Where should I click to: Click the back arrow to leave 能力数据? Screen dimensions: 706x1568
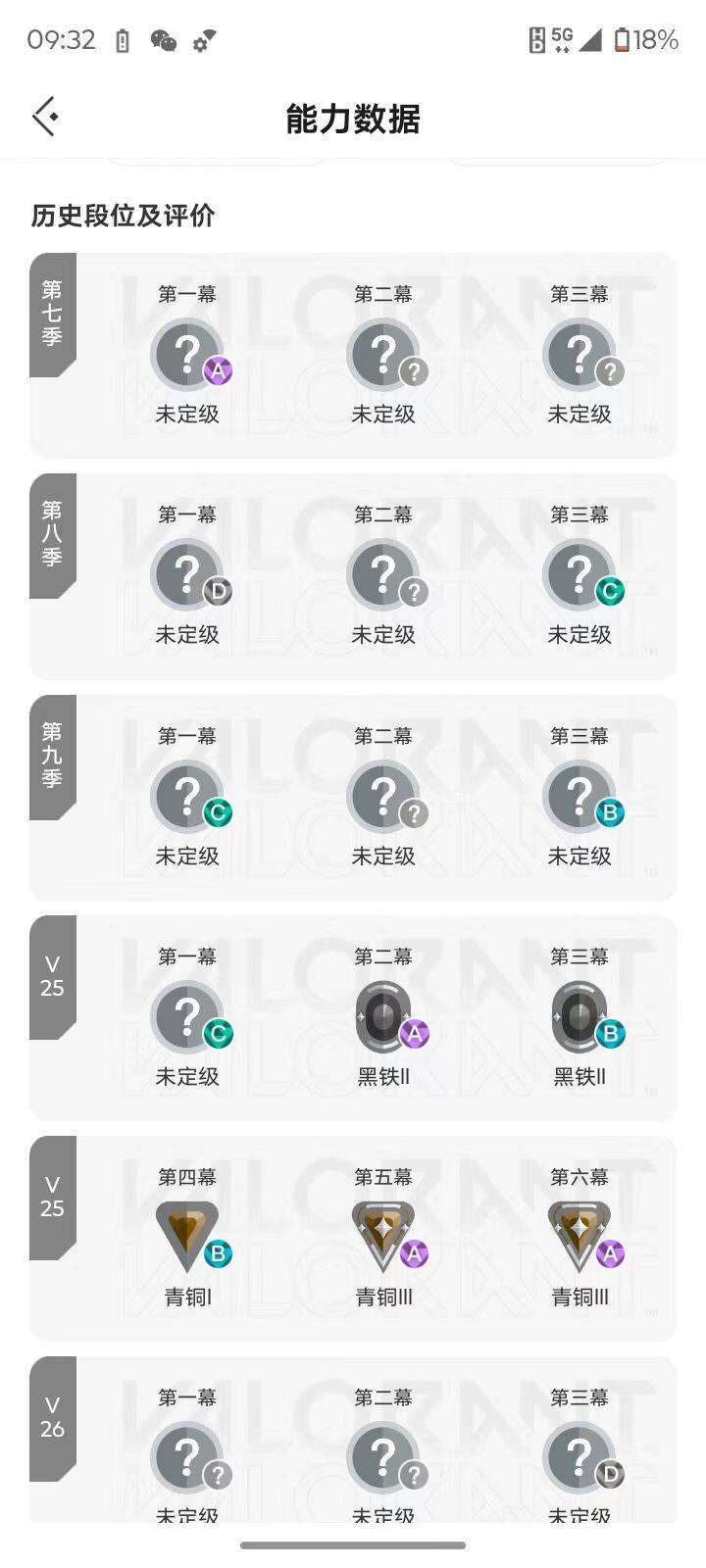[43, 116]
